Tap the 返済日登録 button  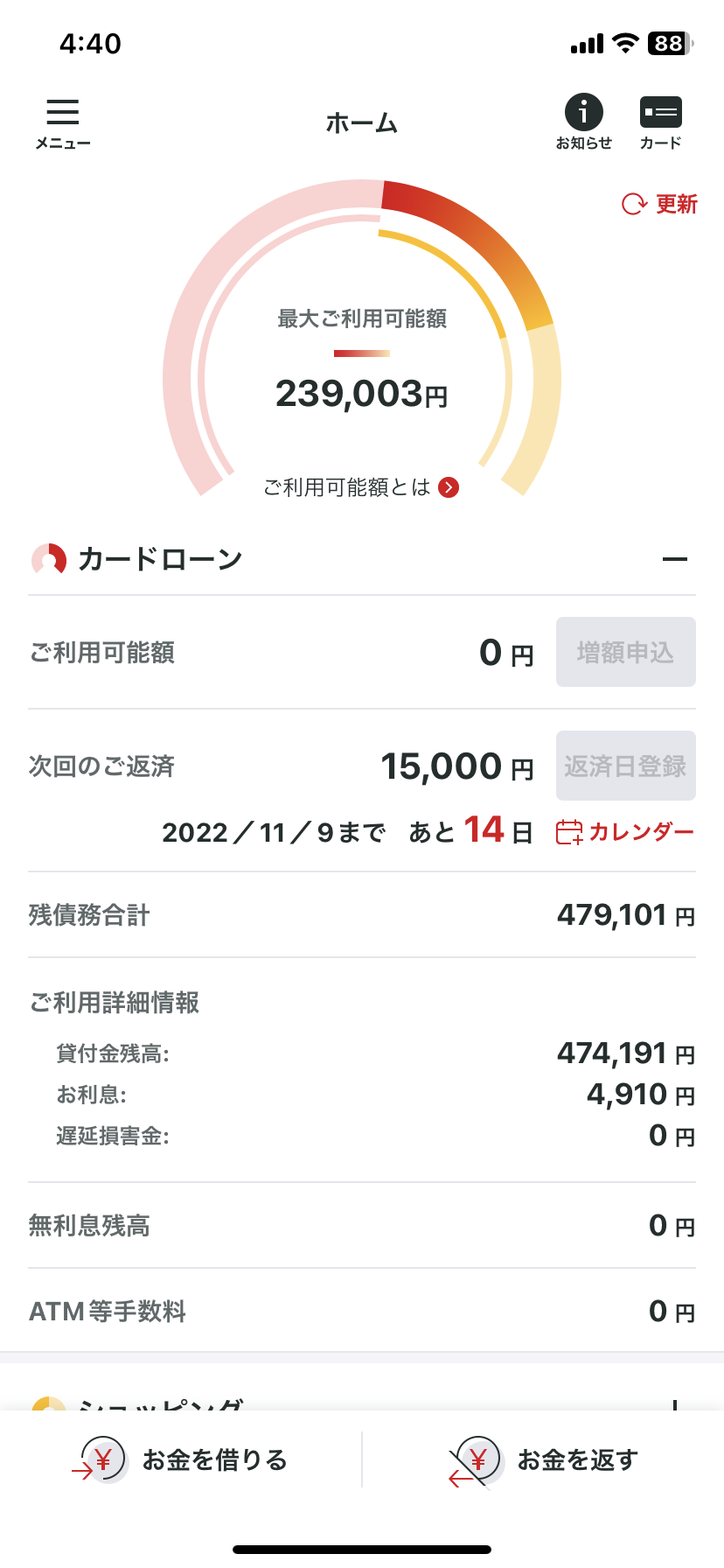tap(626, 766)
